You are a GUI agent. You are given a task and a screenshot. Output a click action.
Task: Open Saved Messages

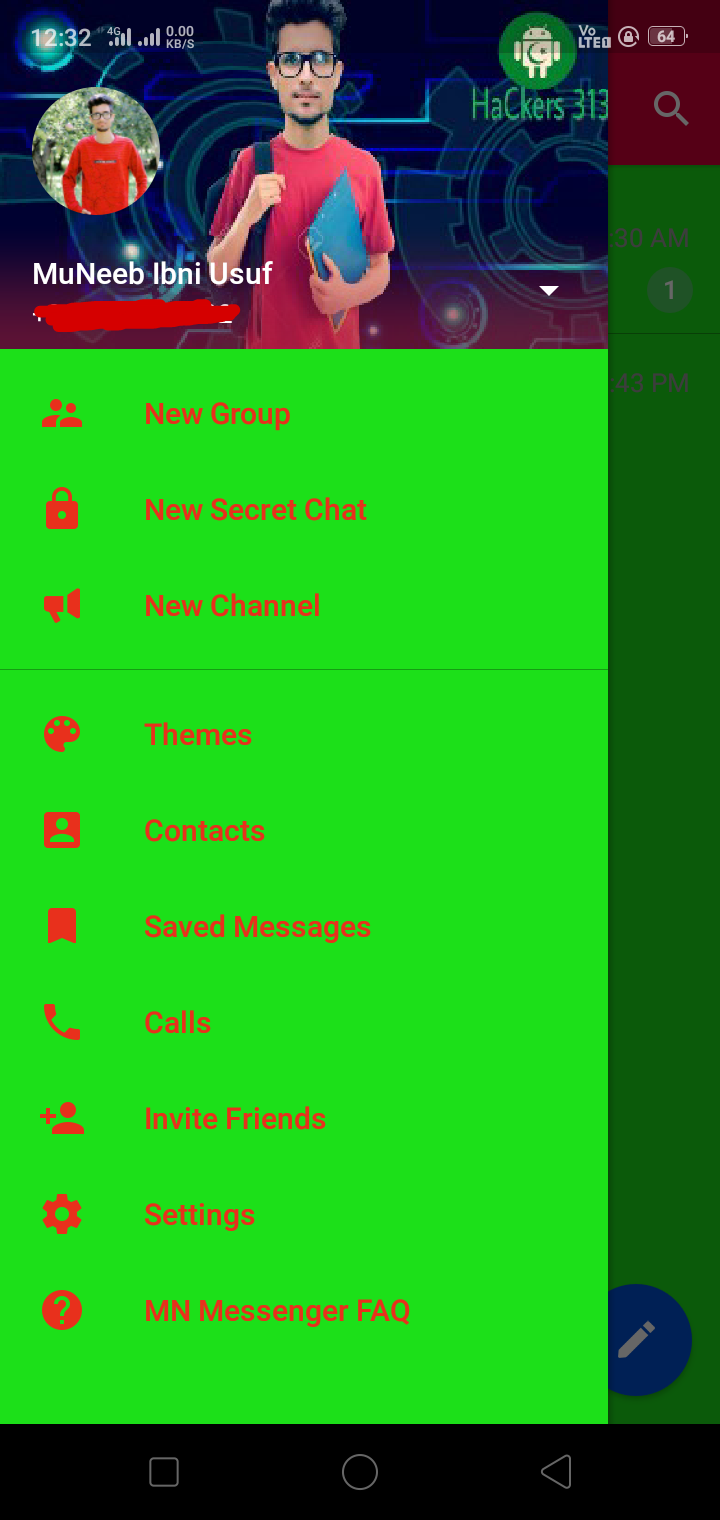[257, 927]
